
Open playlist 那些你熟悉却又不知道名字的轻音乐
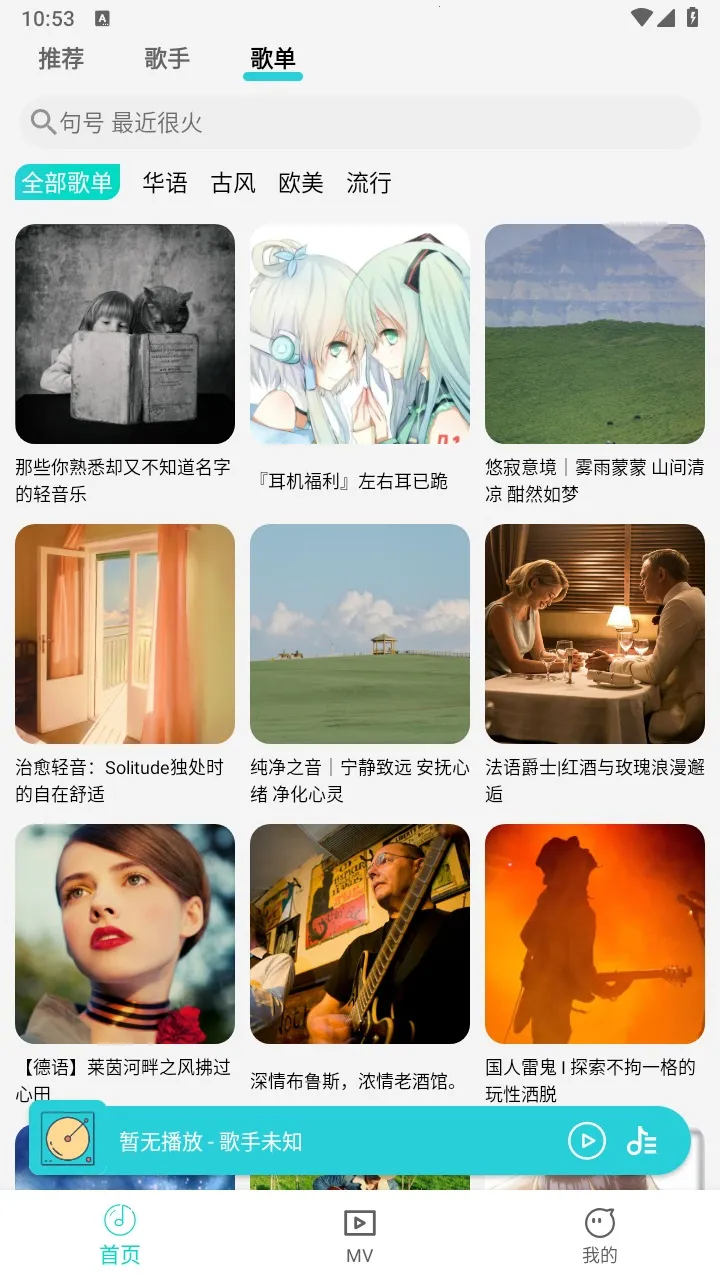point(125,334)
